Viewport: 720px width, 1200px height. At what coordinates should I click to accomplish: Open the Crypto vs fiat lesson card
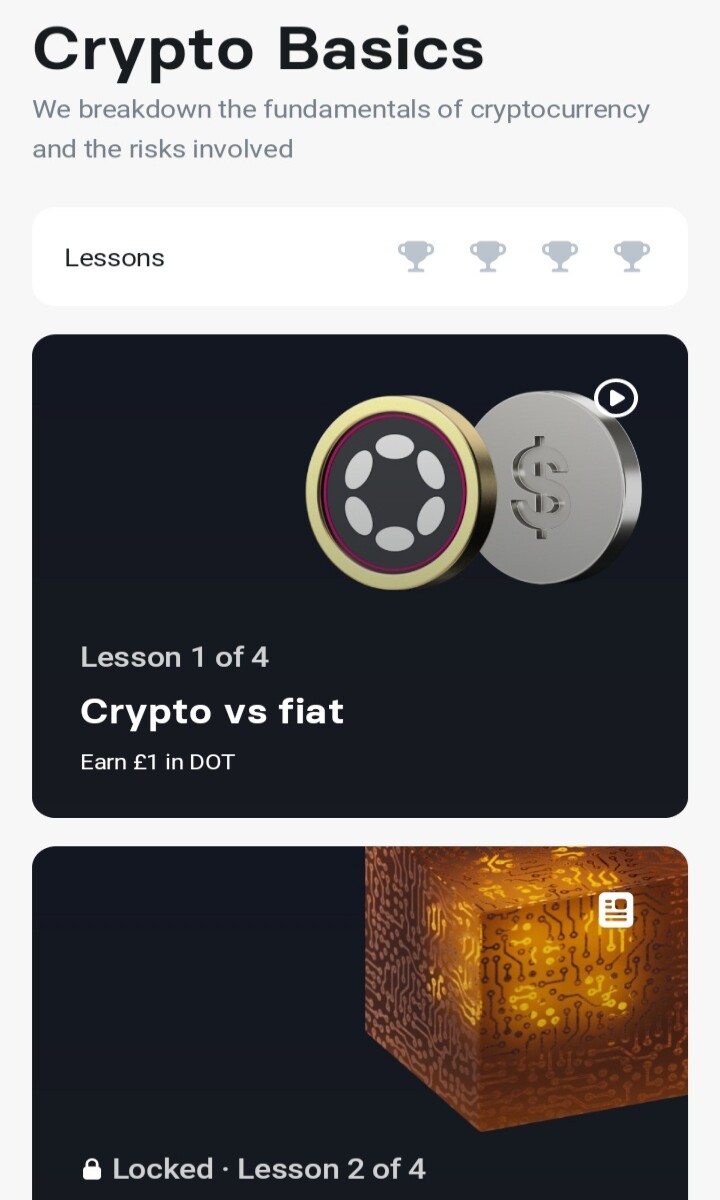point(360,576)
